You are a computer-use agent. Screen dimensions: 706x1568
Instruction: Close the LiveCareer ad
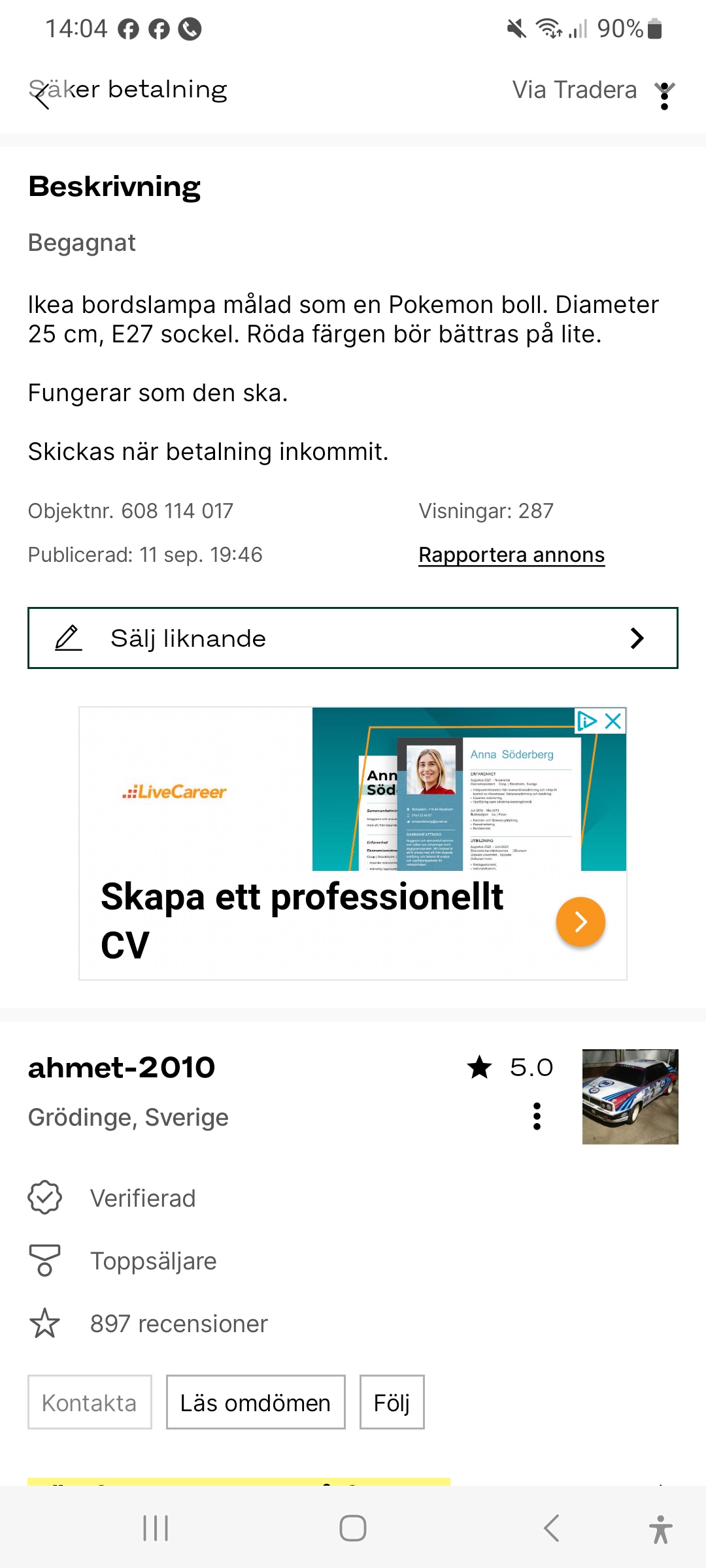[613, 721]
